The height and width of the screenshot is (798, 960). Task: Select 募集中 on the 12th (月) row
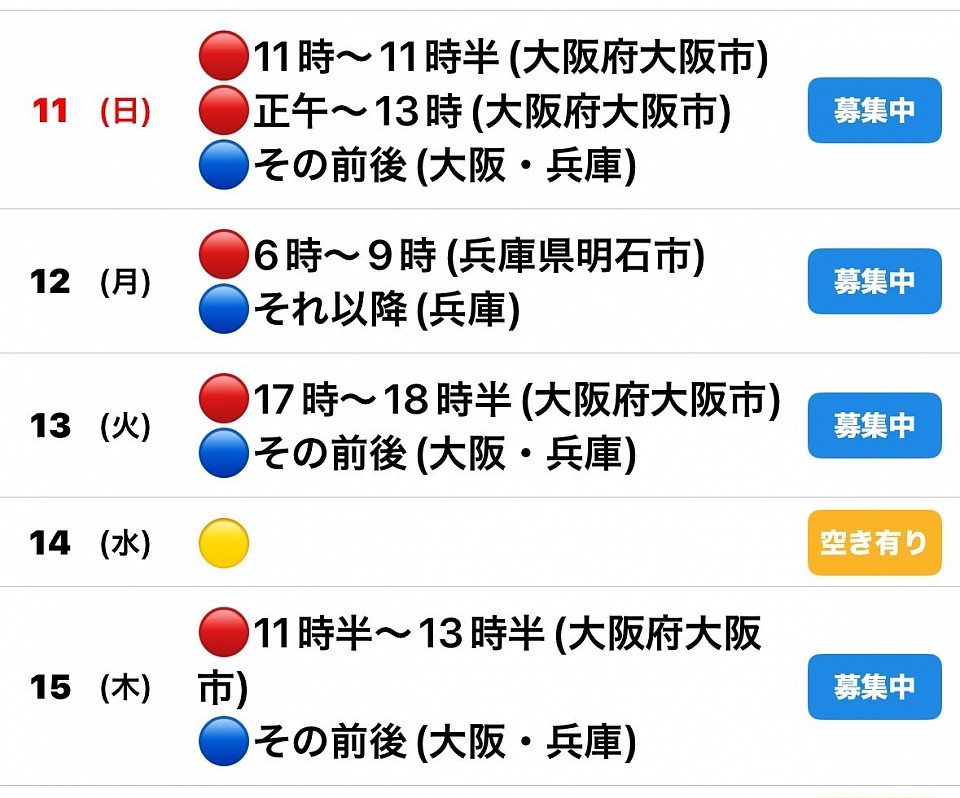874,282
